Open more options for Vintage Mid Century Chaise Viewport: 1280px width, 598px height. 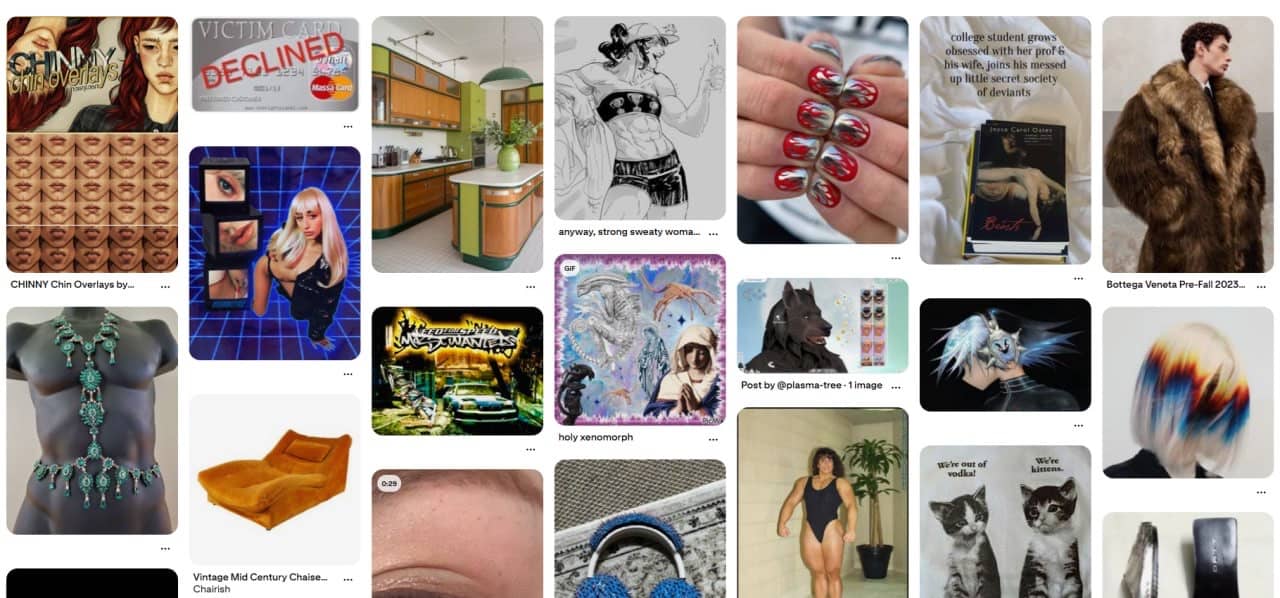[348, 578]
